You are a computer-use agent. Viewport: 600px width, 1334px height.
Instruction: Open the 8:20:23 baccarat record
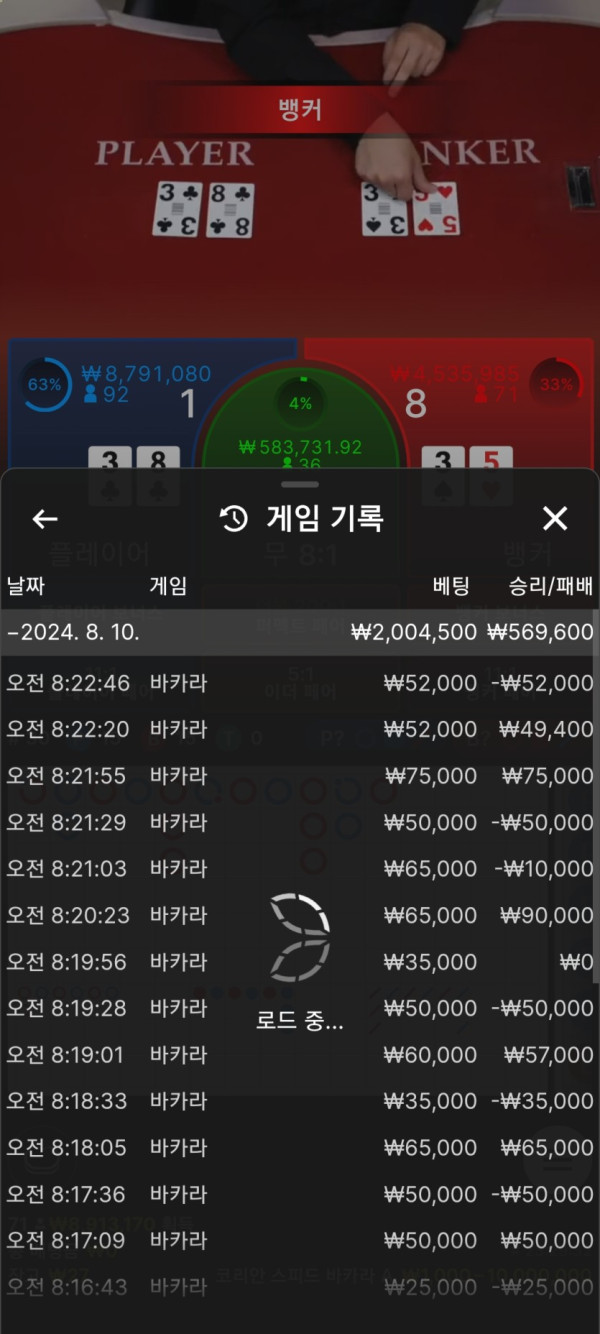(298, 915)
